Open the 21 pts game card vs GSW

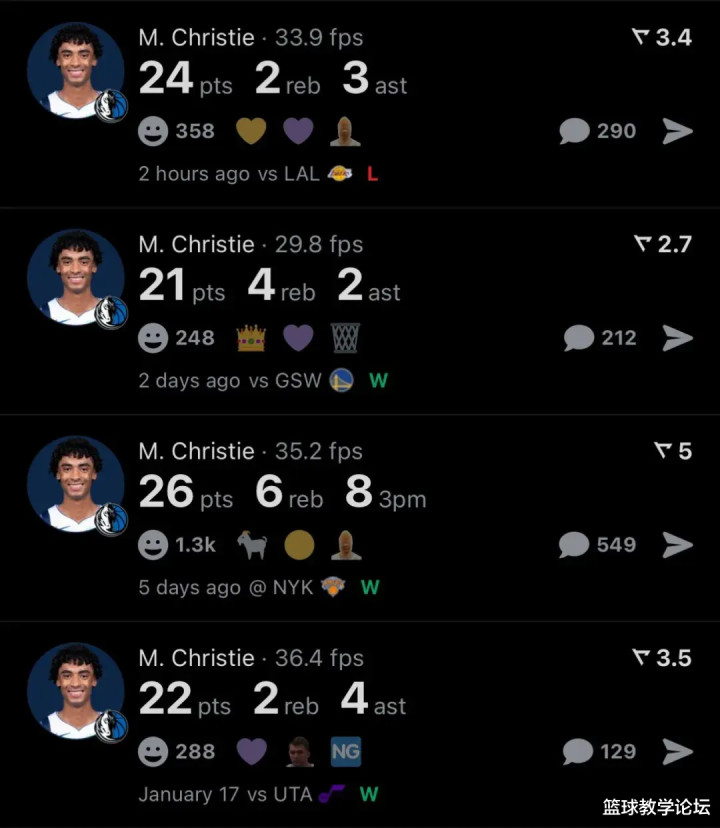[x=300, y=286]
